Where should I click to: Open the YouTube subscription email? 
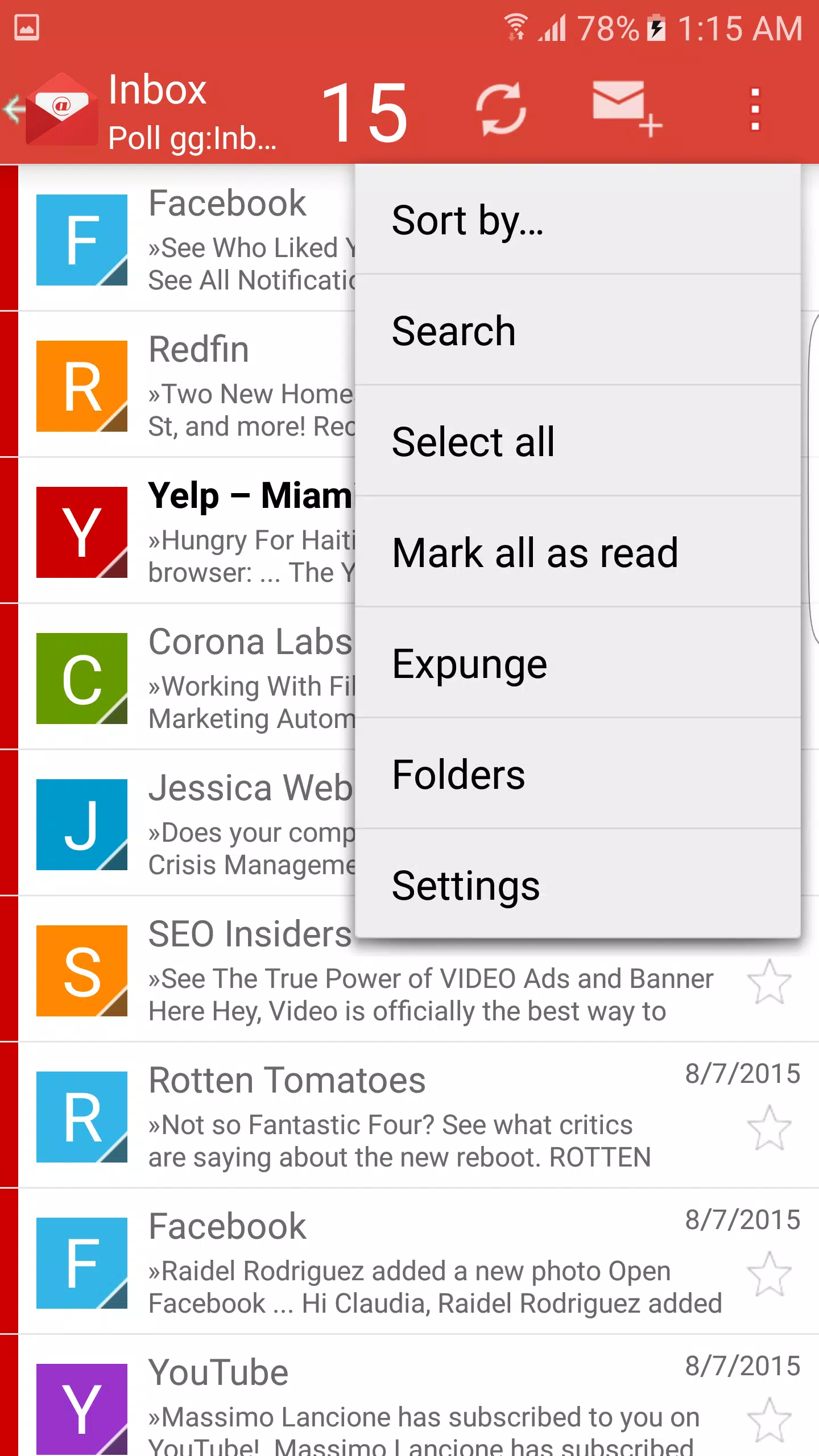tap(398, 1405)
